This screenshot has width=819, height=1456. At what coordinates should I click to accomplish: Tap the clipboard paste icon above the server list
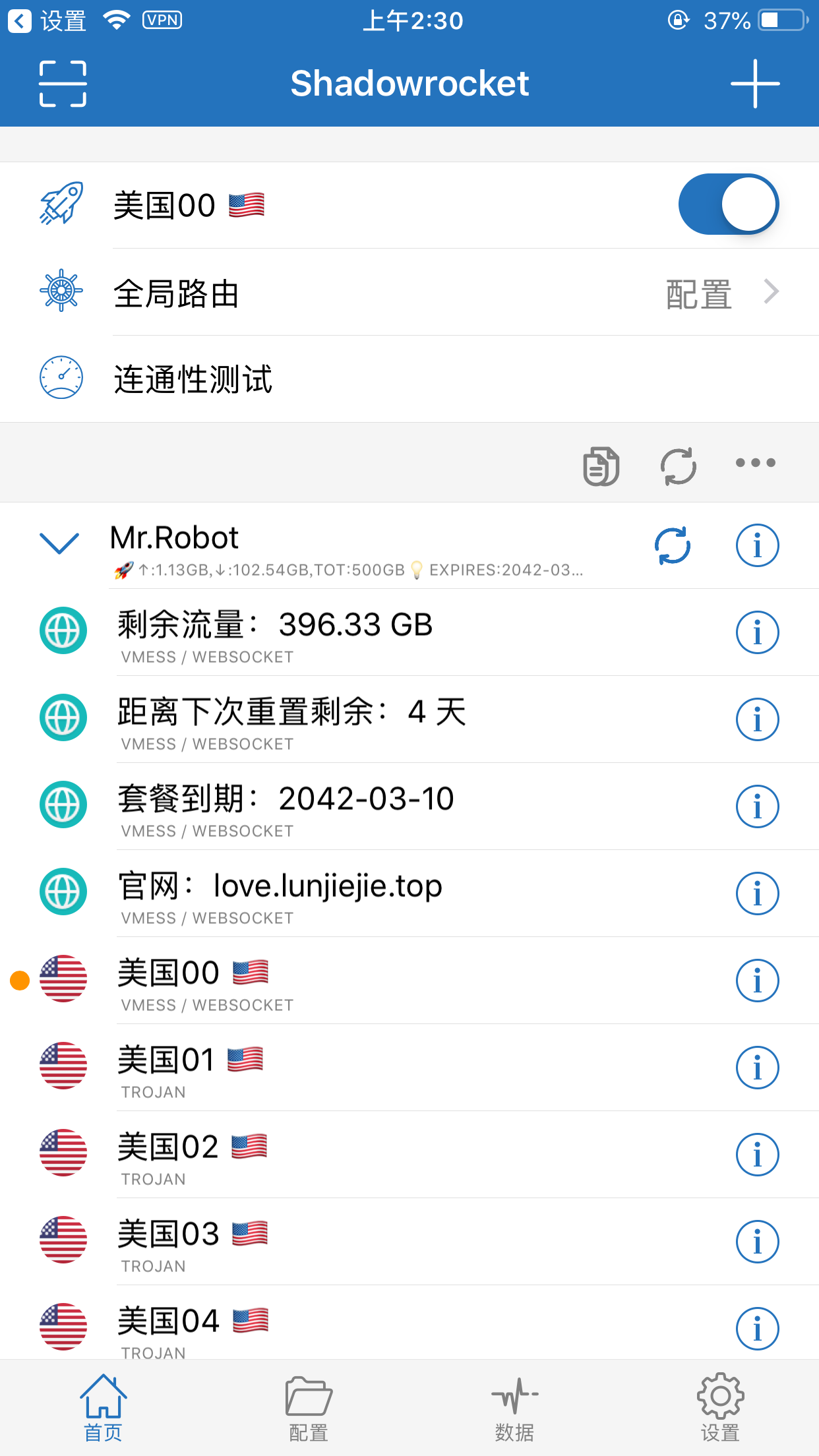pyautogui.click(x=601, y=466)
